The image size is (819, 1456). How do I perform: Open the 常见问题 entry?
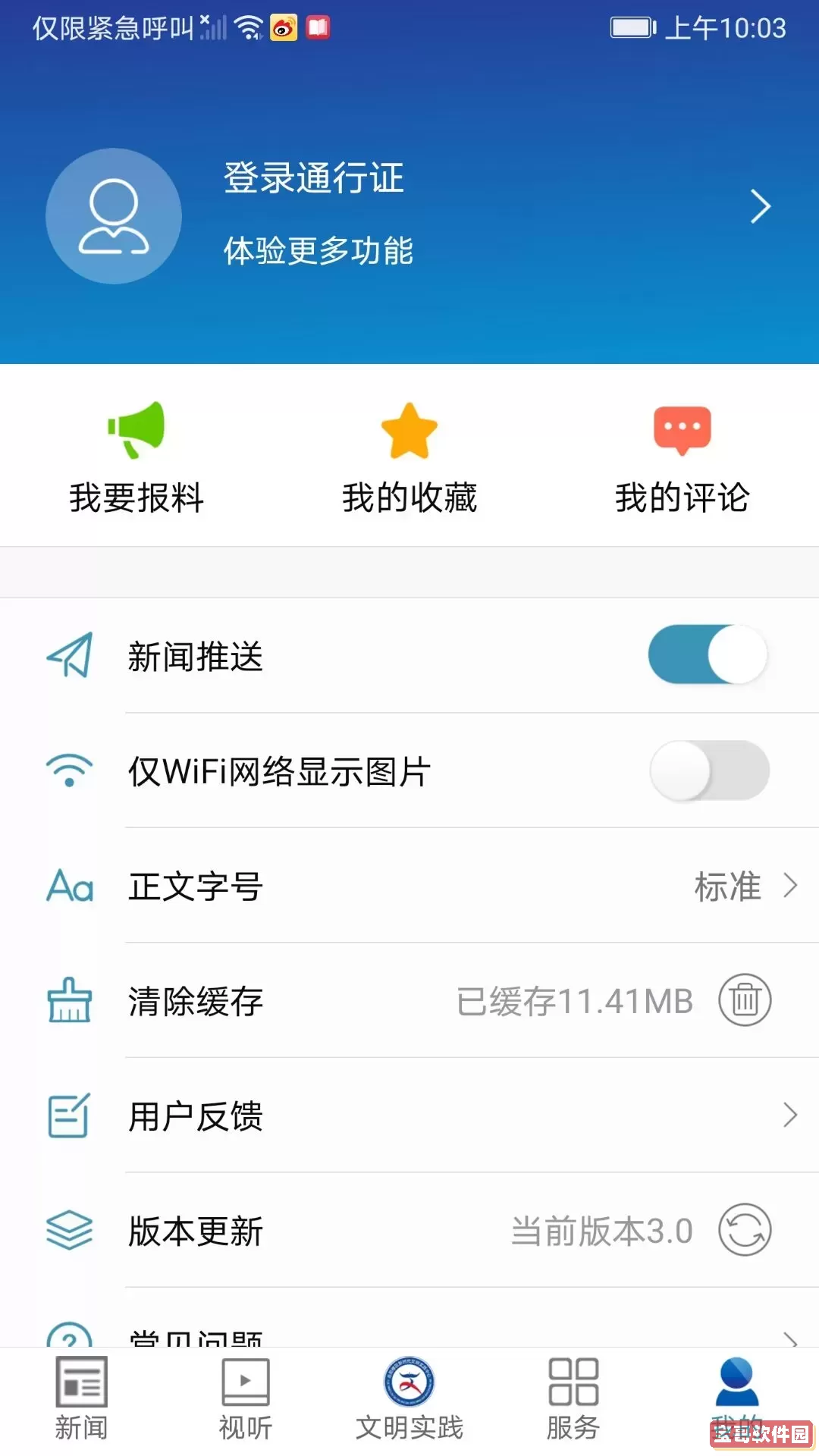coord(196,1338)
